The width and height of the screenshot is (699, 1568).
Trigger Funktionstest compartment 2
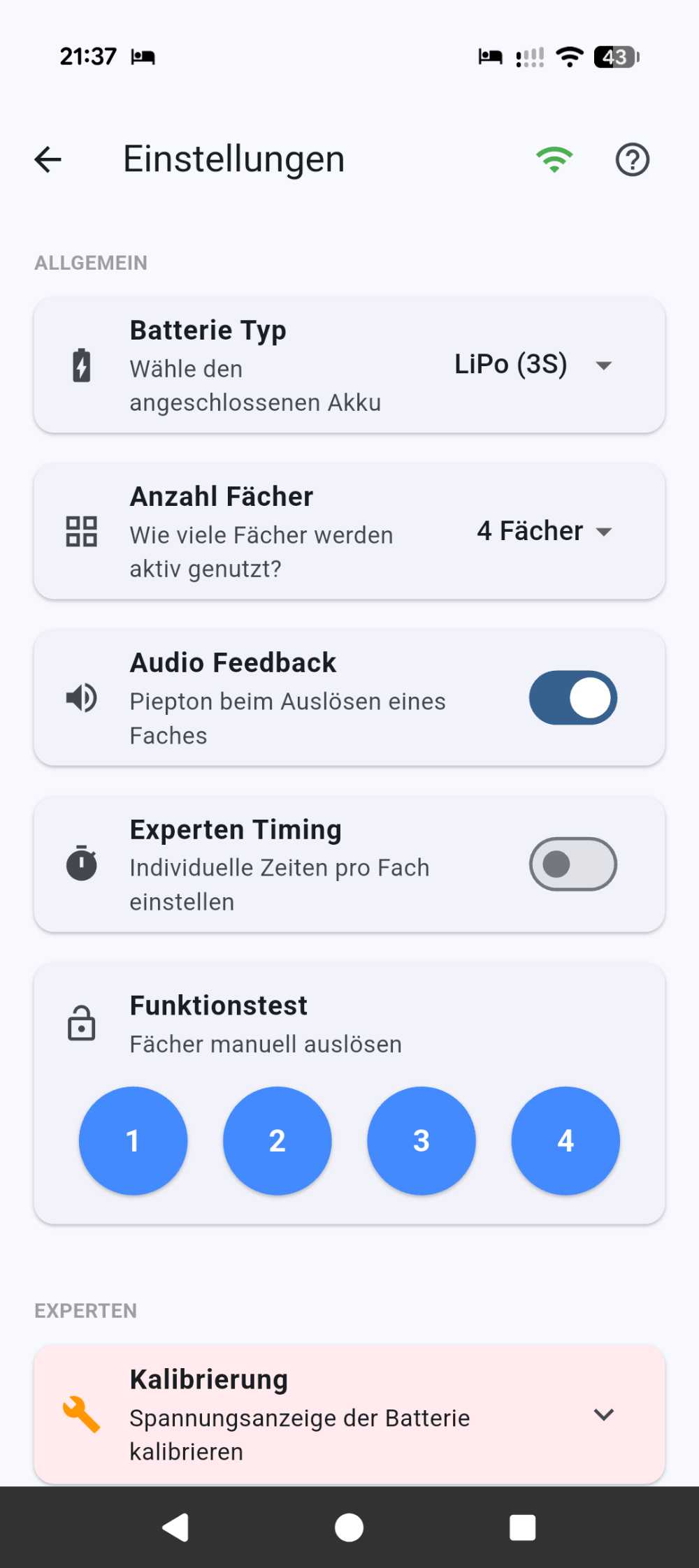coord(277,1140)
